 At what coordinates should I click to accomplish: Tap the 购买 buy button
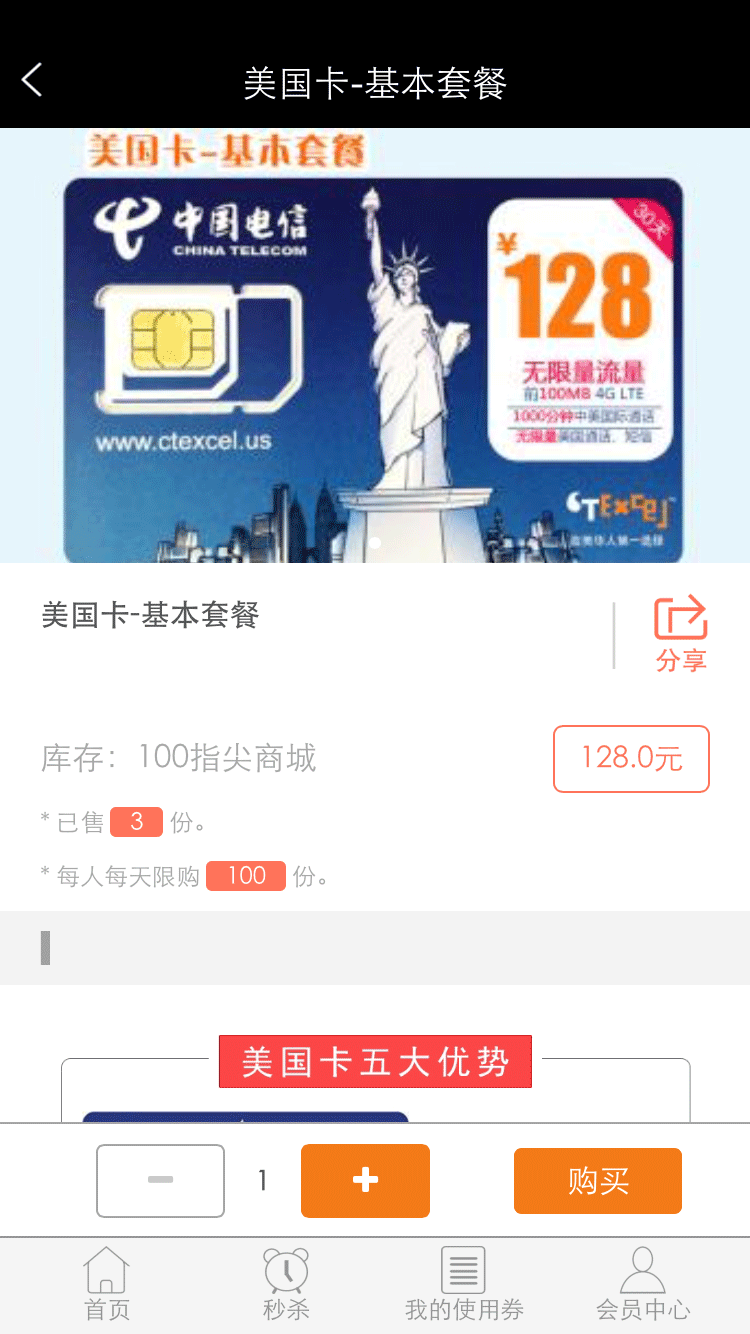click(x=597, y=1180)
